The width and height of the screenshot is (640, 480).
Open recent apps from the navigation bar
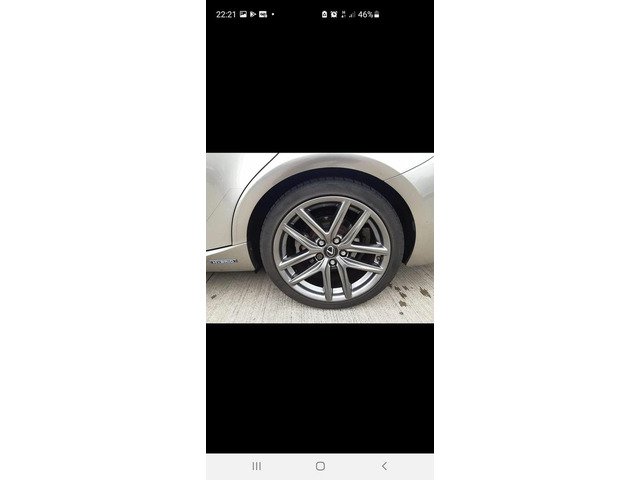[256, 466]
